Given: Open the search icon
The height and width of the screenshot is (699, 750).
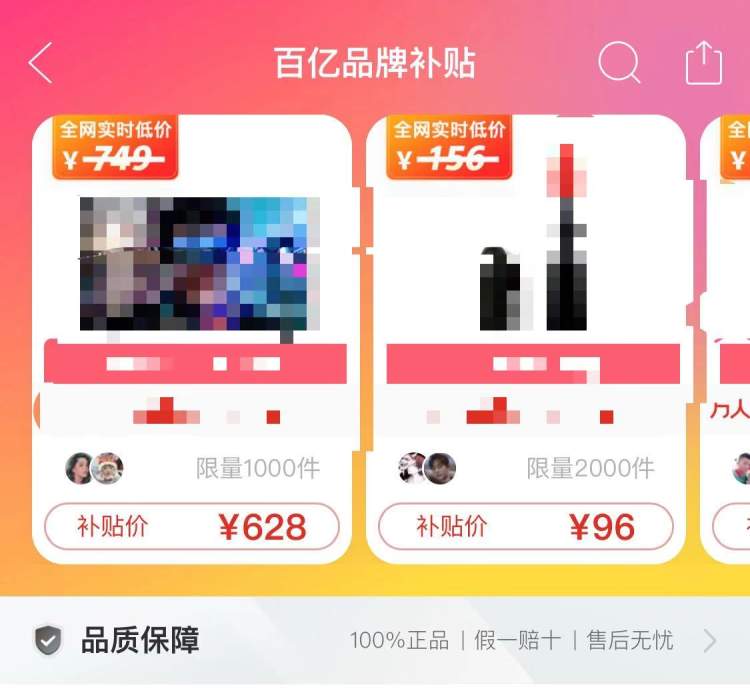Looking at the screenshot, I should coord(619,64).
